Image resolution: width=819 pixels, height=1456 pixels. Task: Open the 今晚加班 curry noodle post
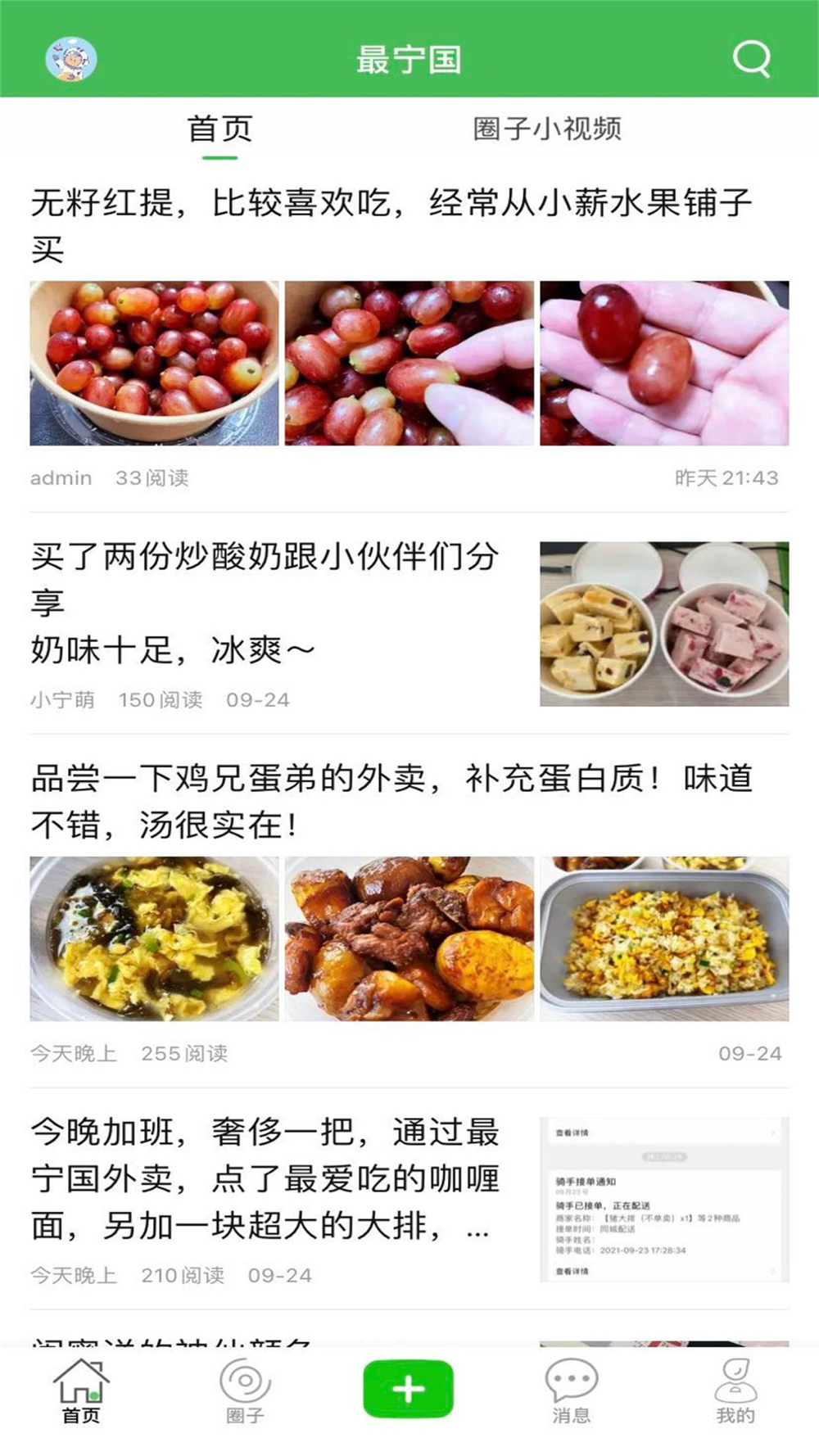[265, 1179]
